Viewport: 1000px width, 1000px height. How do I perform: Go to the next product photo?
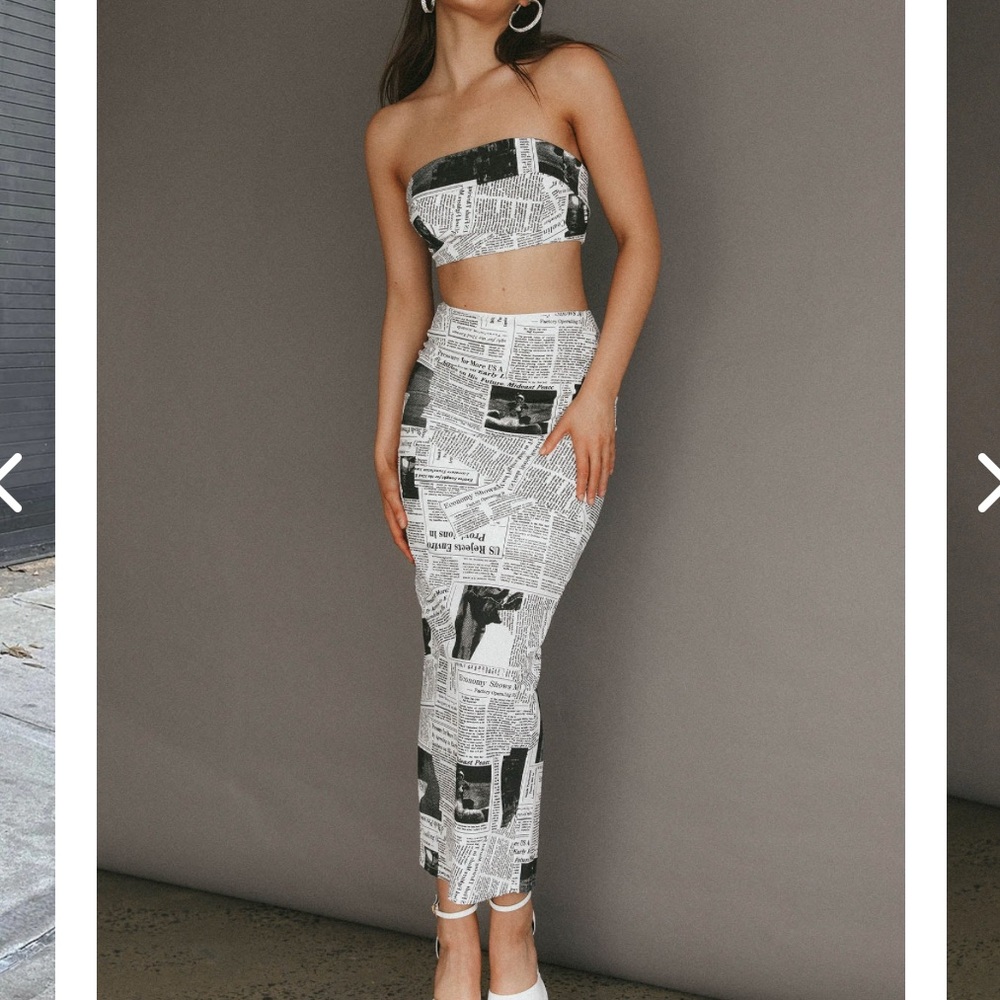coord(989,482)
